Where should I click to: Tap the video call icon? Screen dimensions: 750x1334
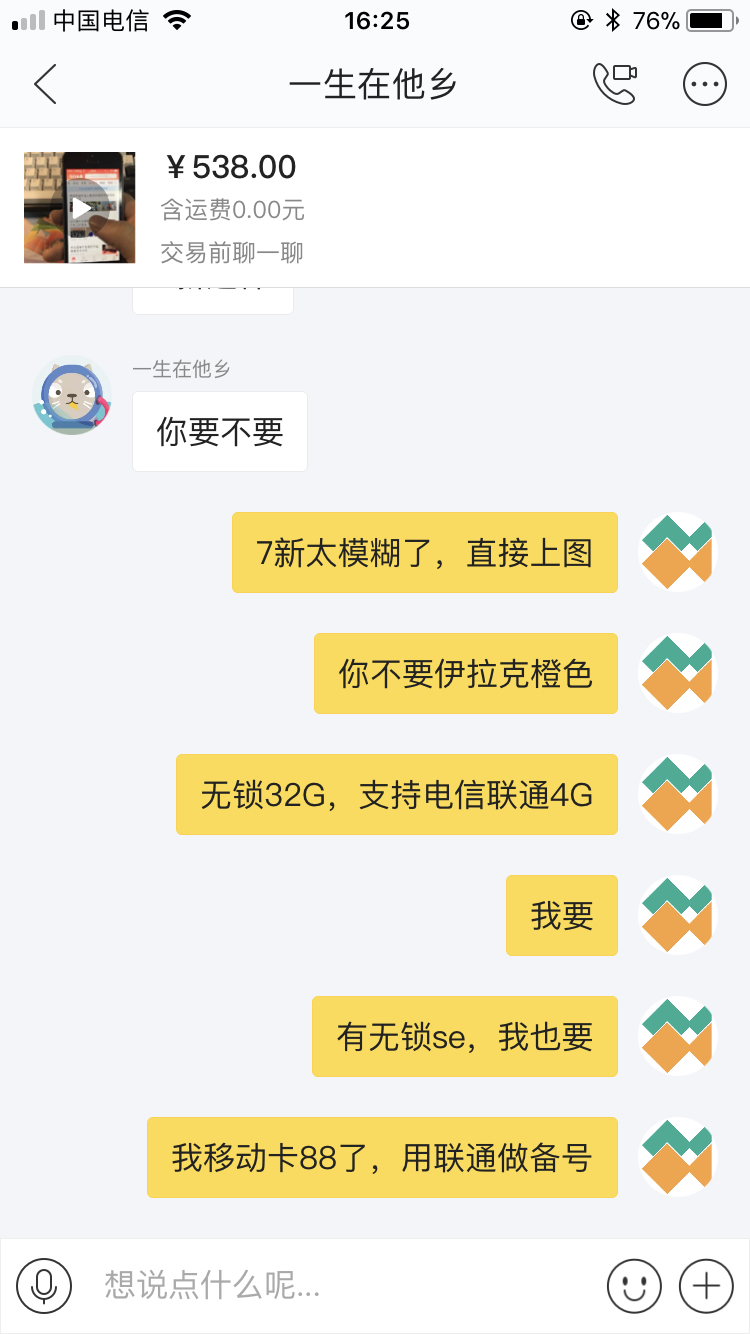(x=617, y=84)
